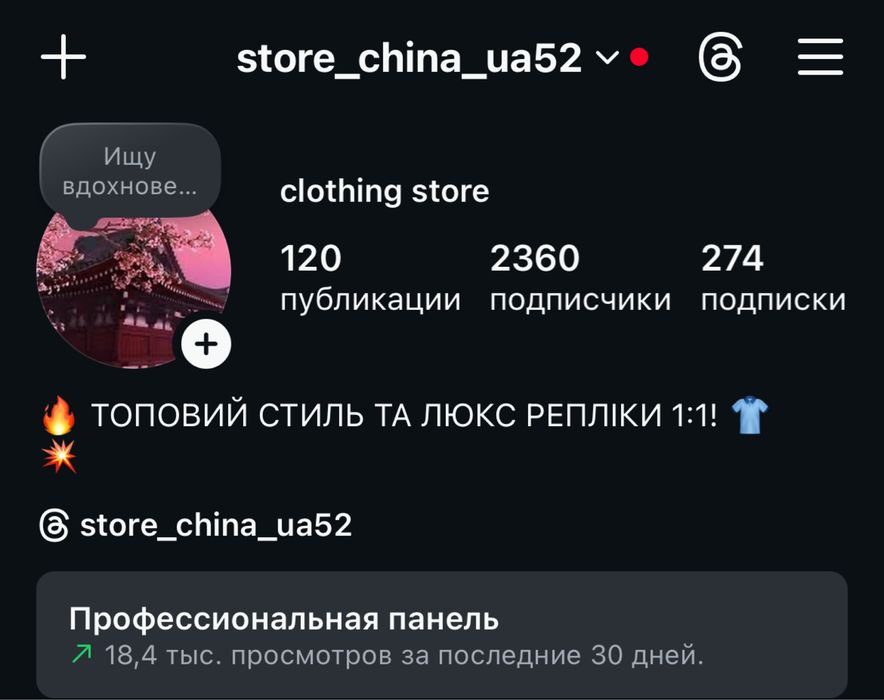This screenshot has width=884, height=700.
Task: Edit the note bubble "Ищу вдохнове…"
Action: pyautogui.click(x=130, y=171)
